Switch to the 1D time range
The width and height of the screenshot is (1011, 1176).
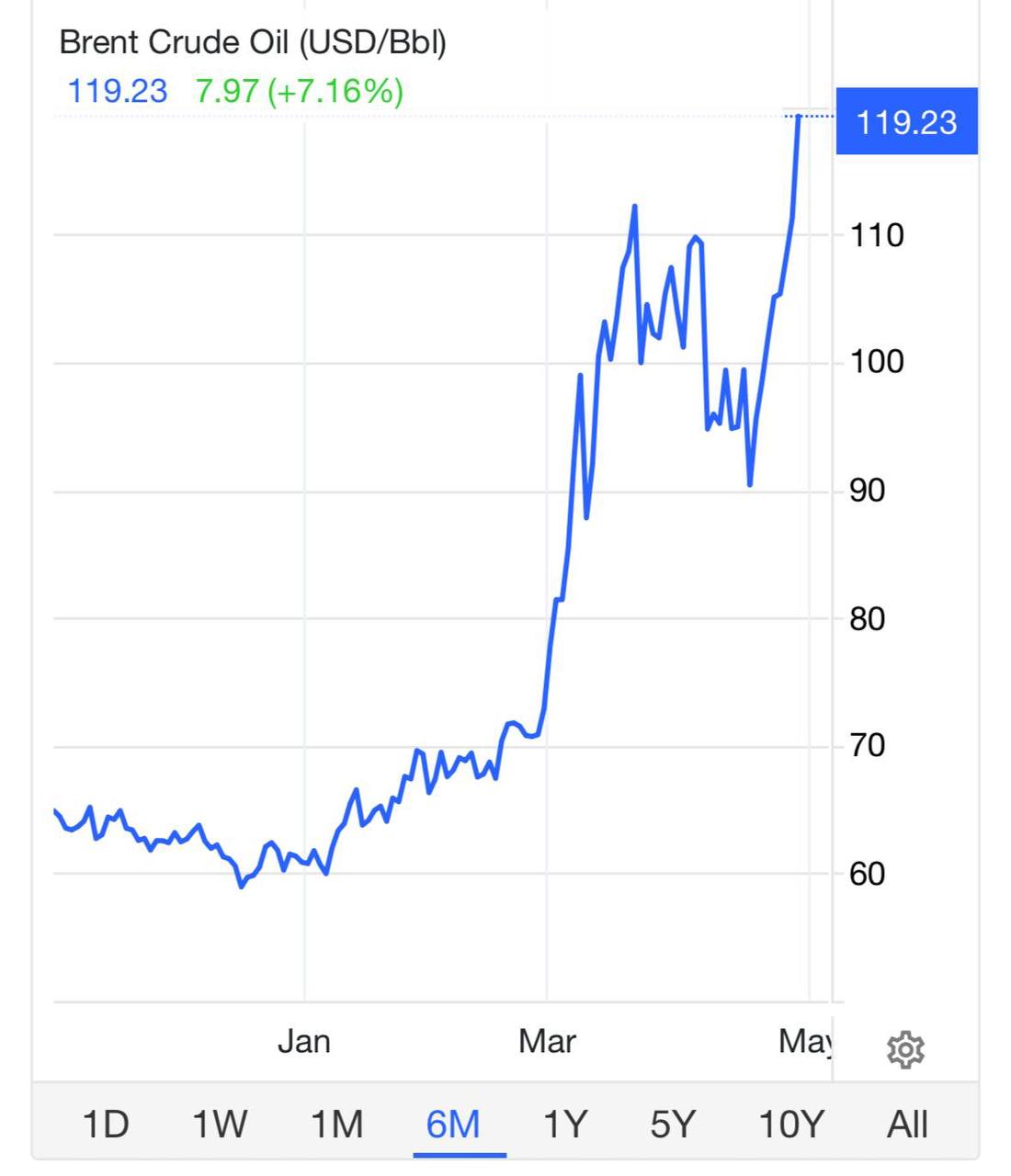point(106,1124)
